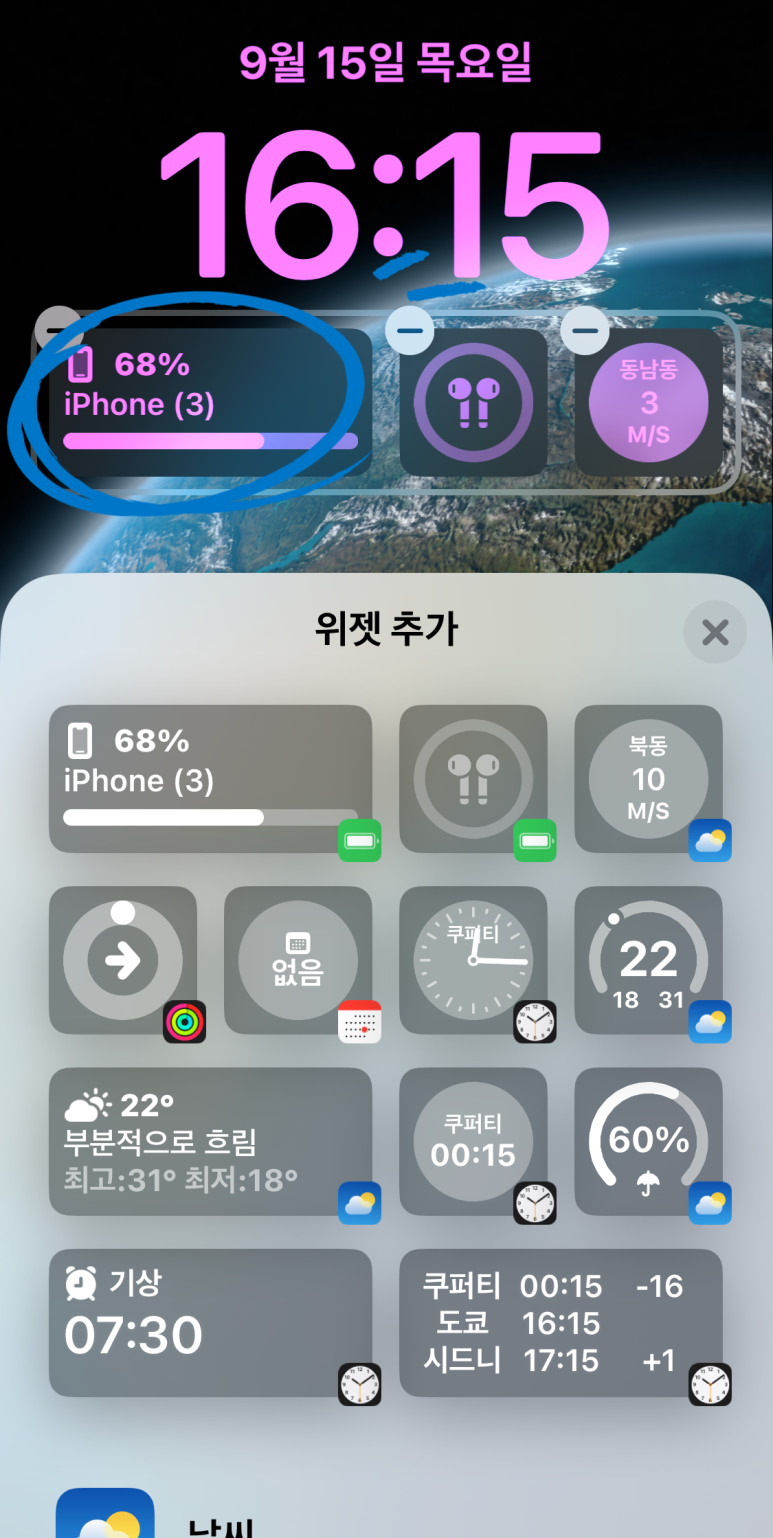Edit the 9월 15일 목요일 date widget
This screenshot has height=1538, width=773.
(x=386, y=63)
